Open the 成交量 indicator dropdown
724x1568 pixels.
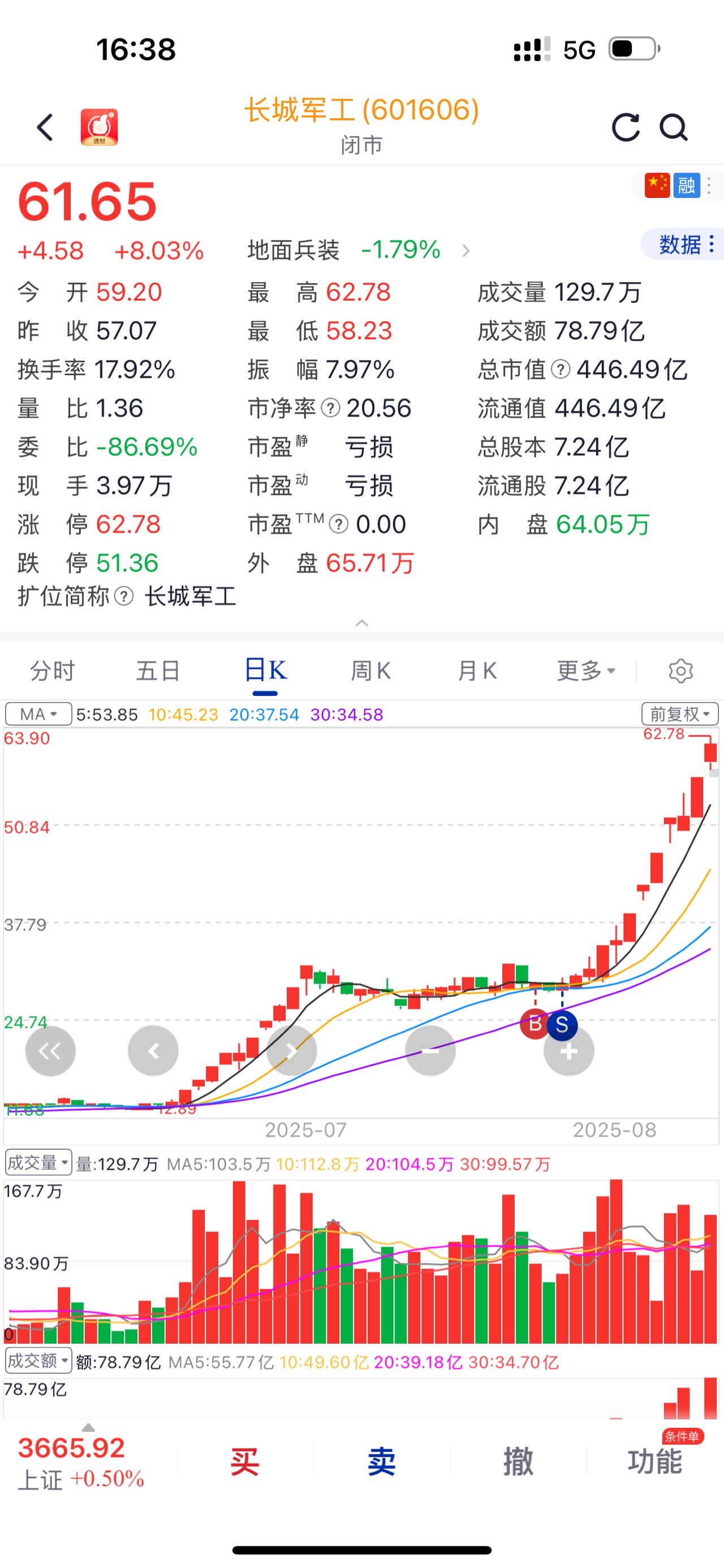38,1163
